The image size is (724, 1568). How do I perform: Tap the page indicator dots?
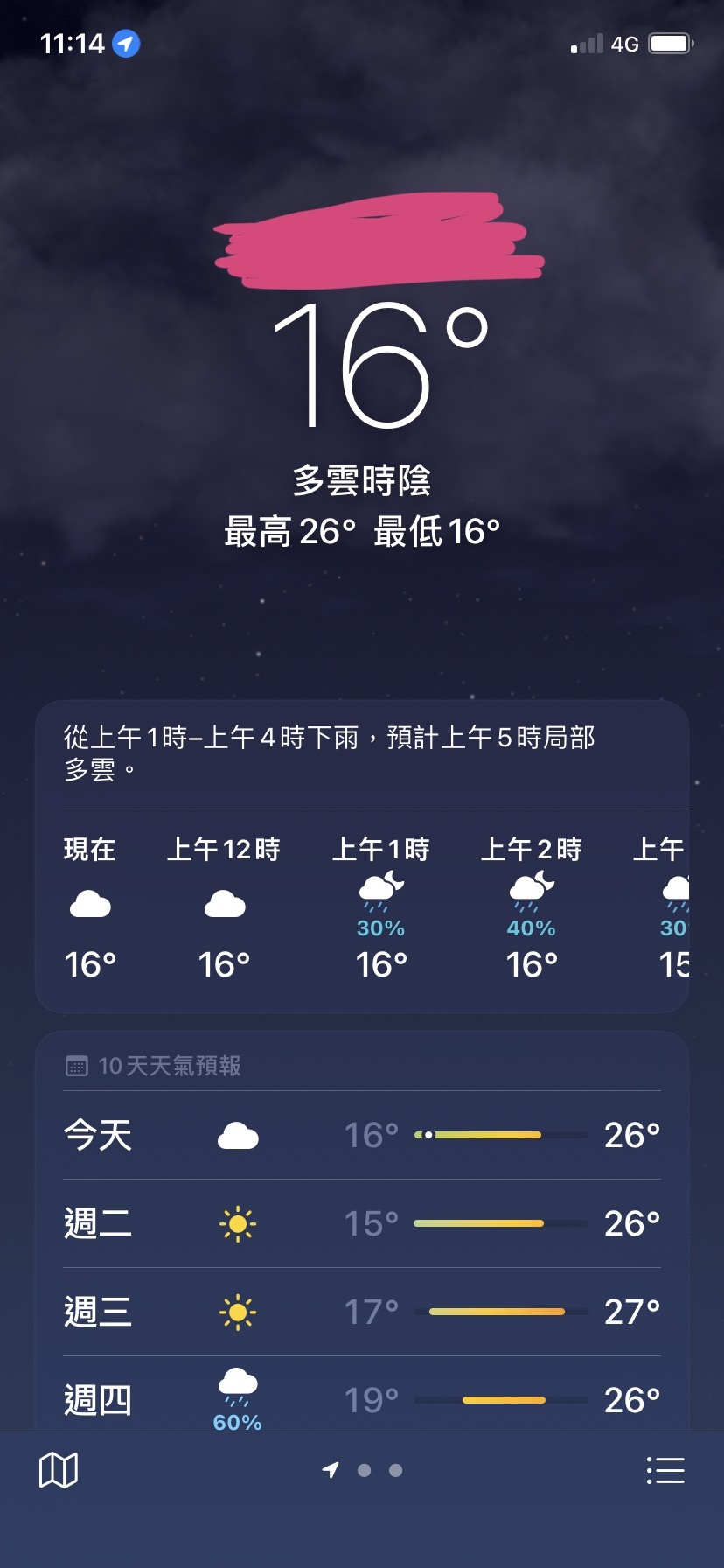coord(362,1470)
